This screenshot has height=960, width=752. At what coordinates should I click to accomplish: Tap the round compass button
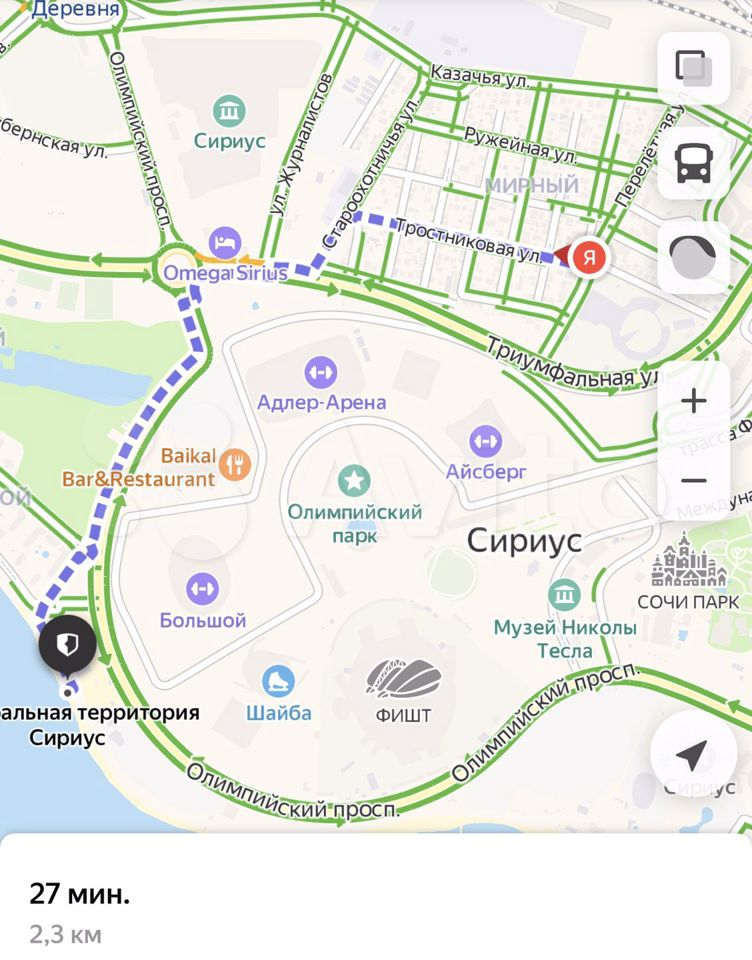(x=693, y=257)
